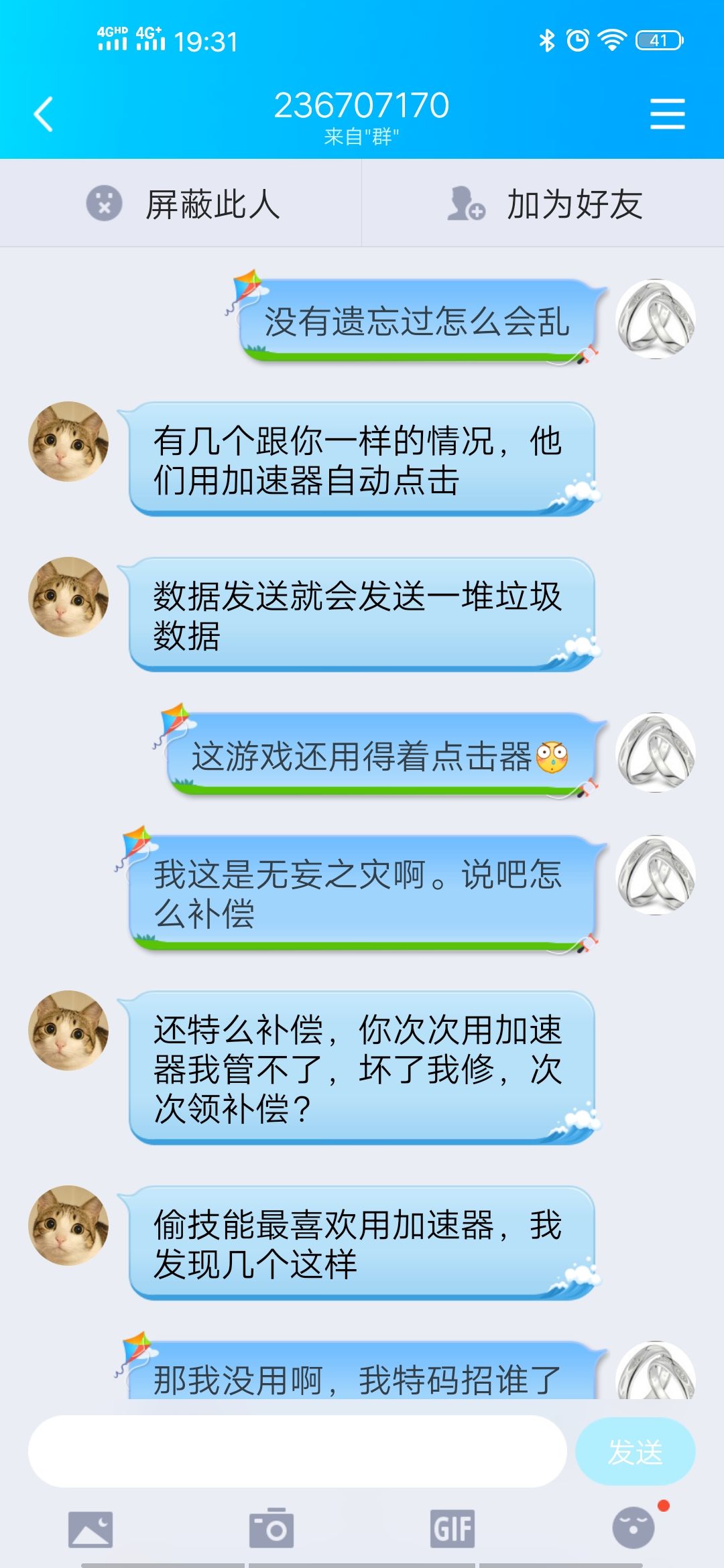
Task: Click the add-friend icon beside 加为好友
Action: point(464,203)
